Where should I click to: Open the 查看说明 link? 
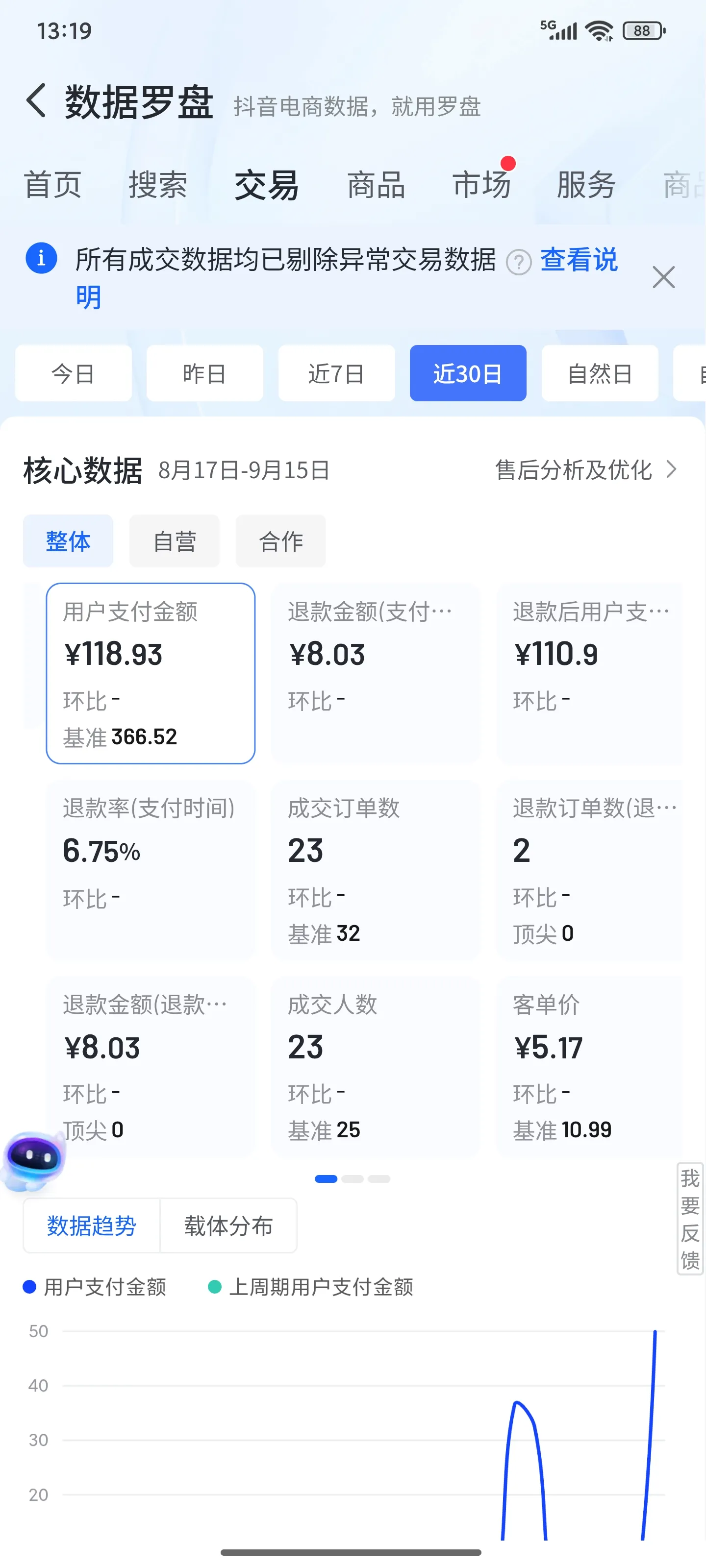579,260
